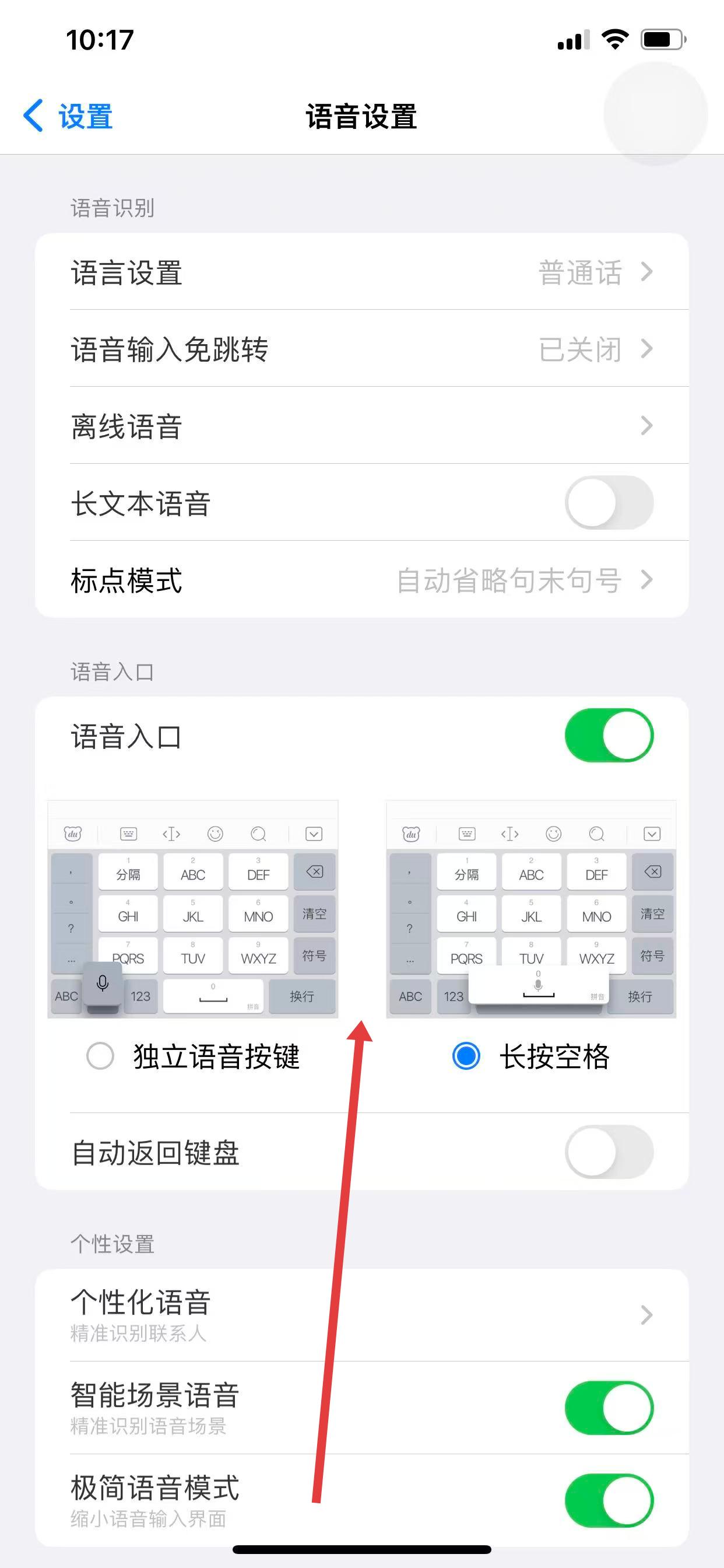Enable 自动返回键盘 switch
Viewport: 724px width, 1568px height.
click(x=609, y=1152)
